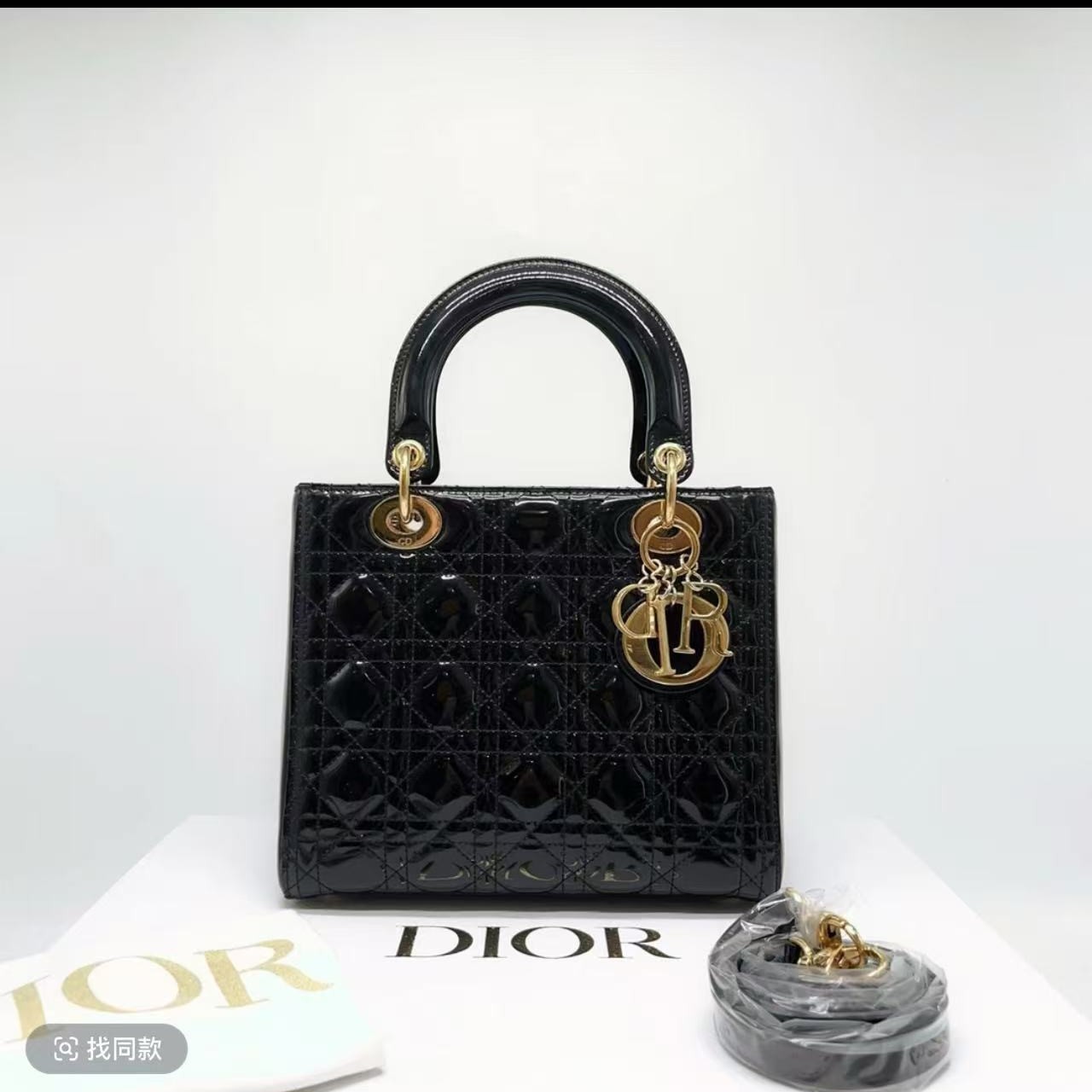Tap the 找同款 find similar button
This screenshot has height=1092, width=1092.
pyautogui.click(x=107, y=1048)
